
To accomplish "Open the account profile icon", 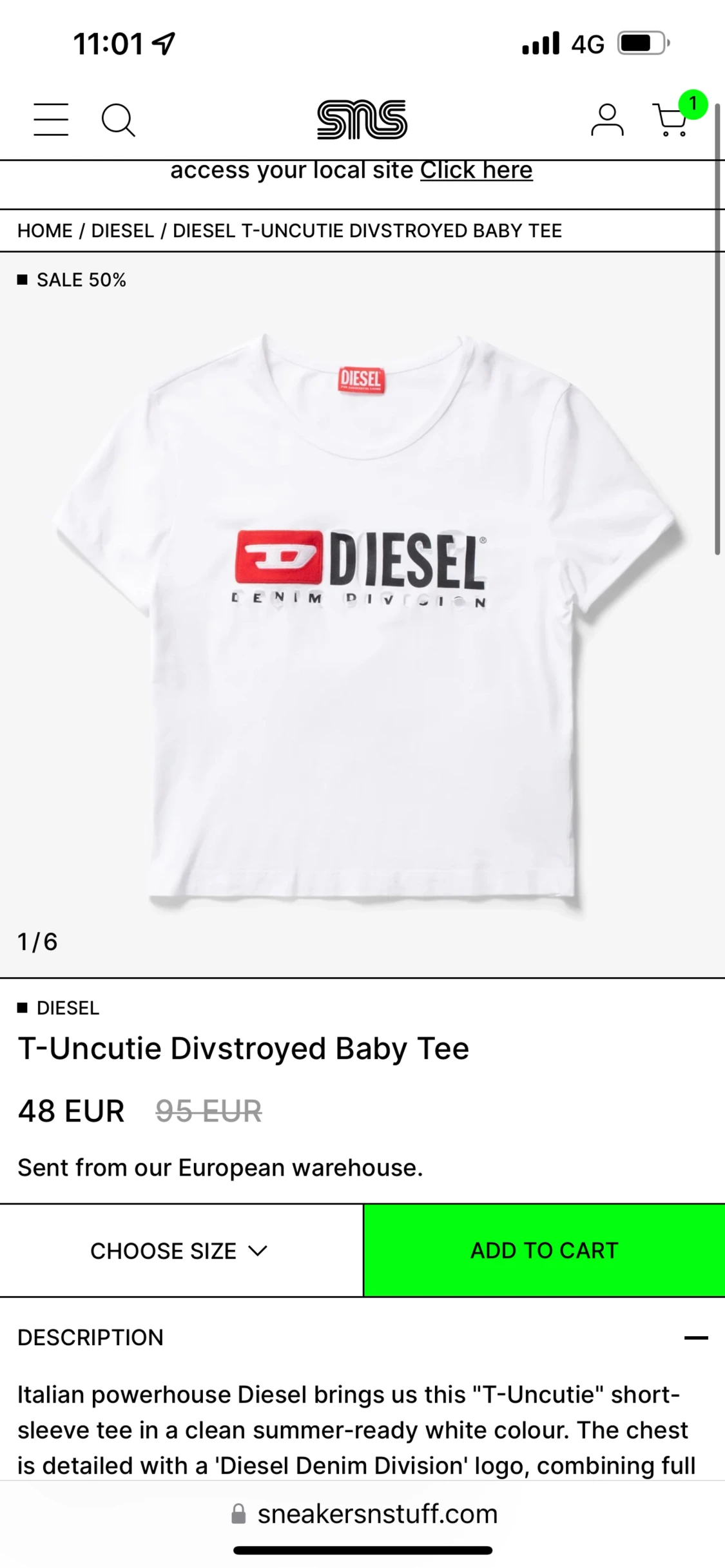I will [607, 120].
